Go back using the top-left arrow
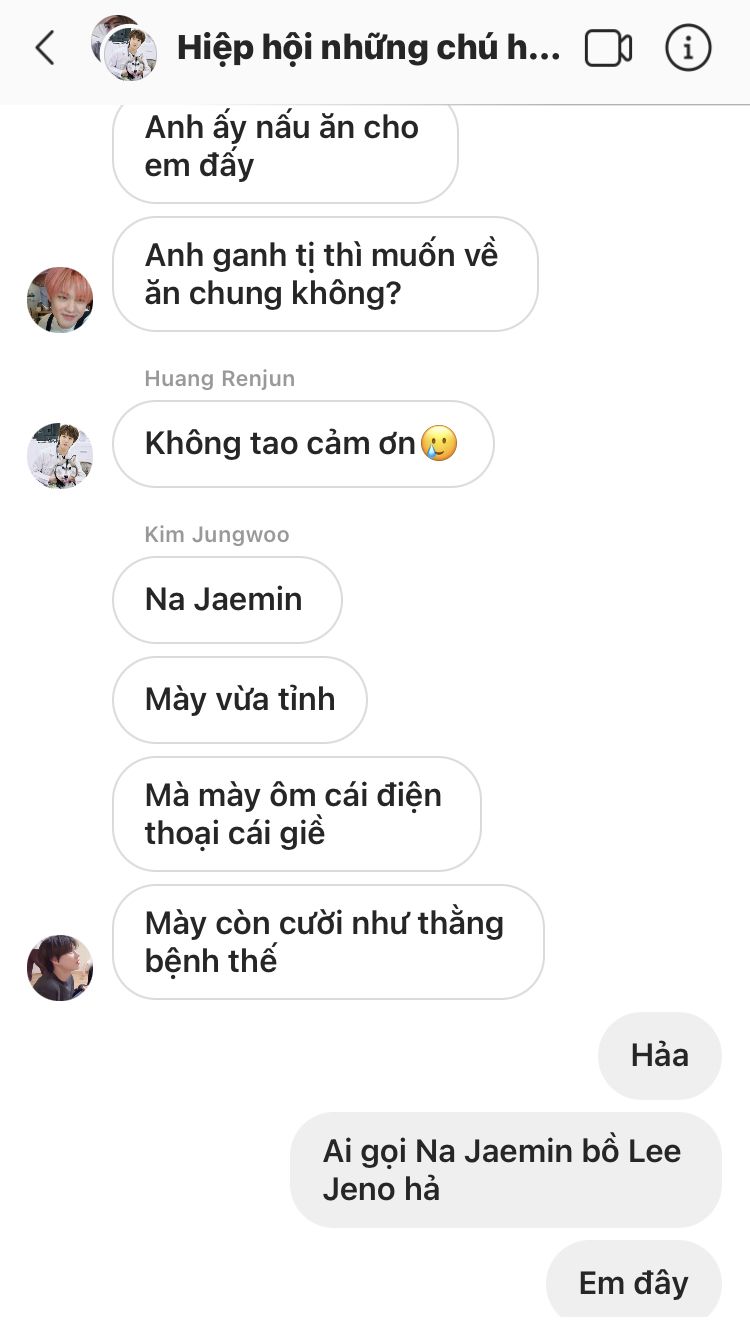 [x=45, y=48]
